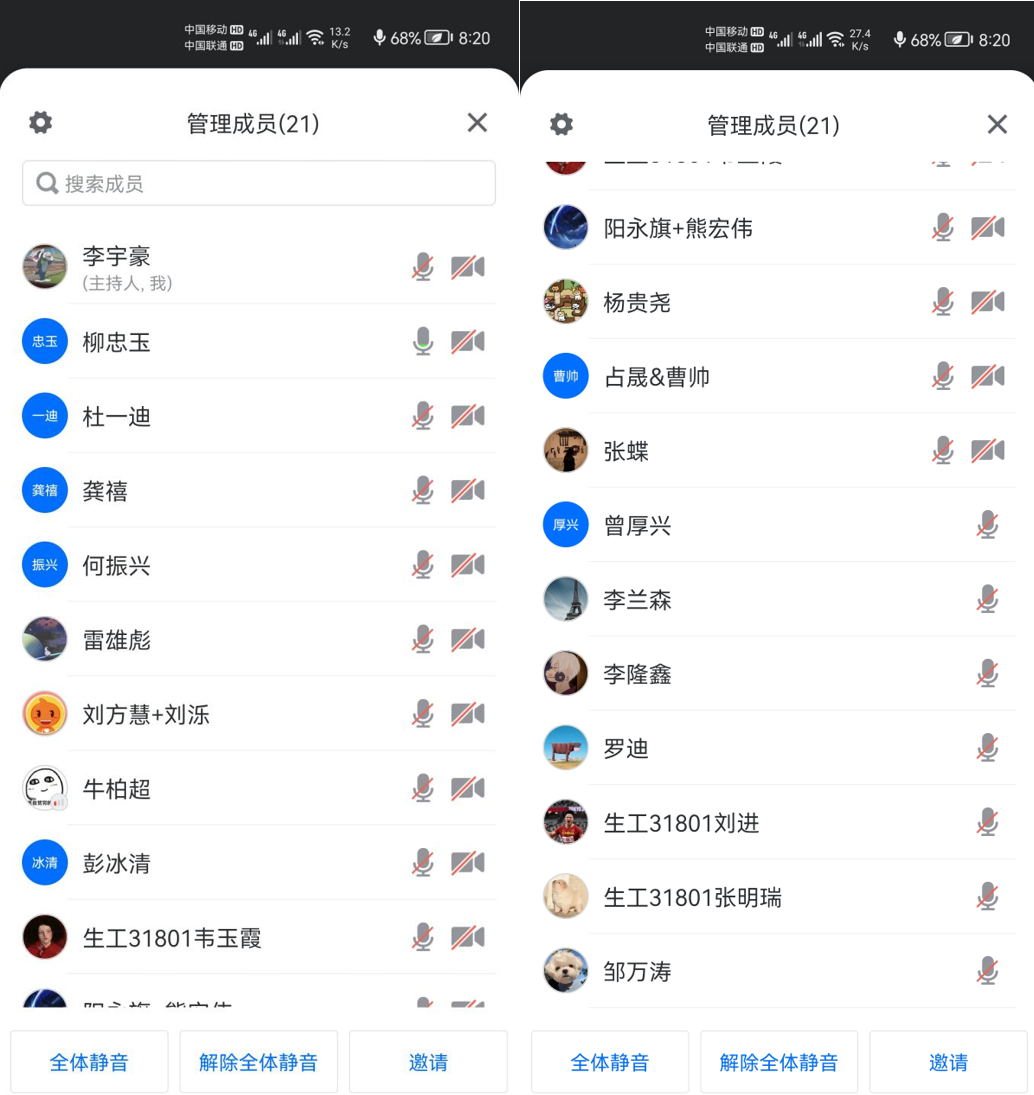The image size is (1034, 1095).
Task: Tap the microphone icon for 罗迪
Action: click(x=987, y=748)
